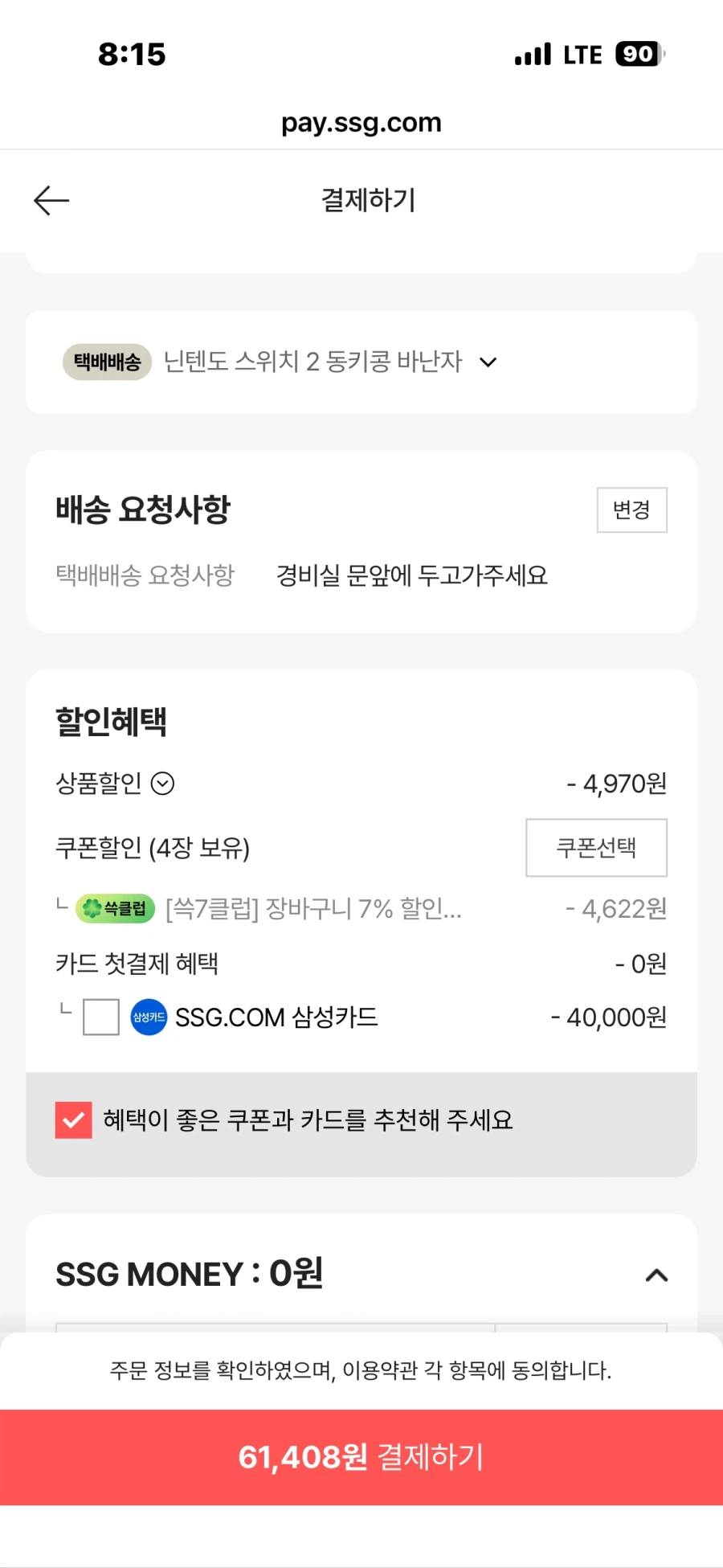Uncheck the coupon and card recommendation option

pos(73,1120)
